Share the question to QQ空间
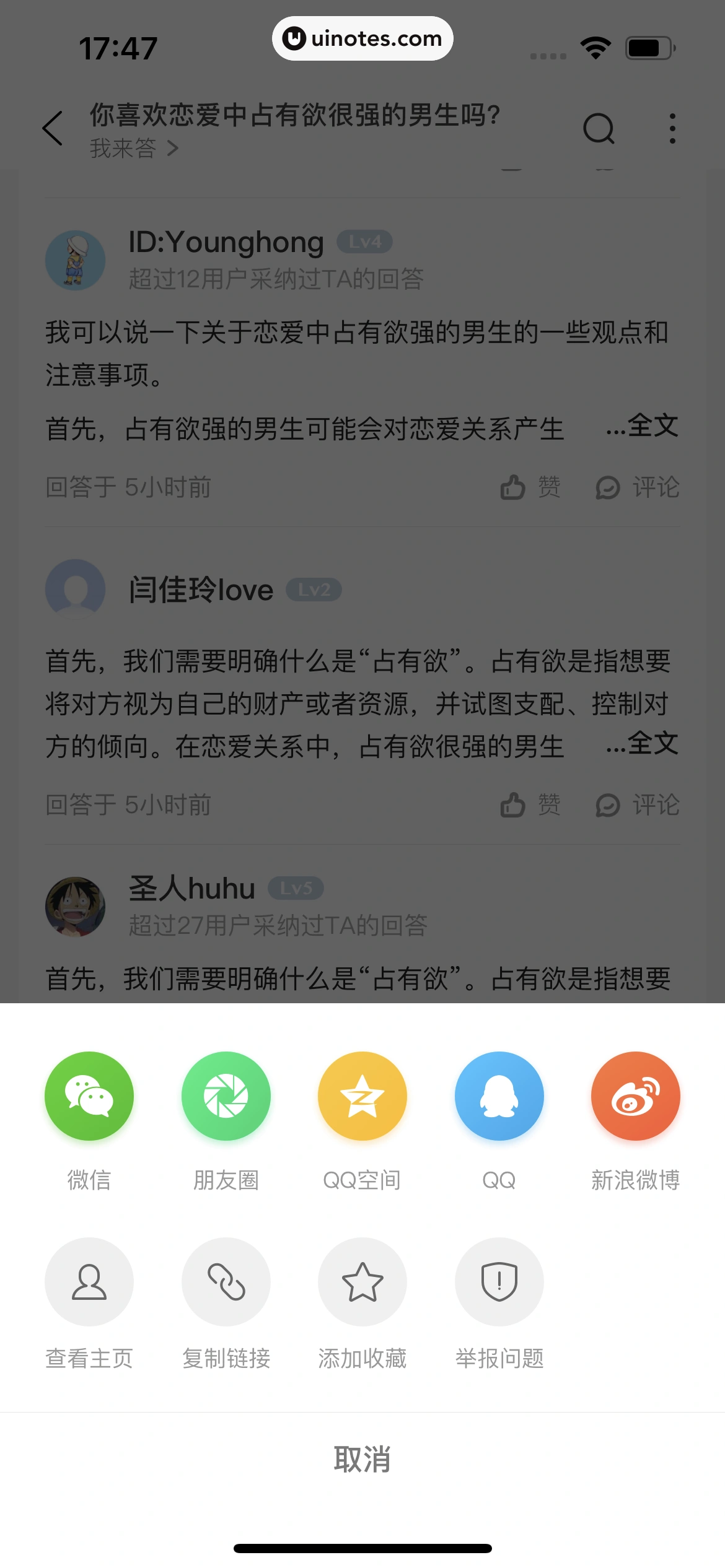This screenshot has width=725, height=1568. click(362, 1095)
